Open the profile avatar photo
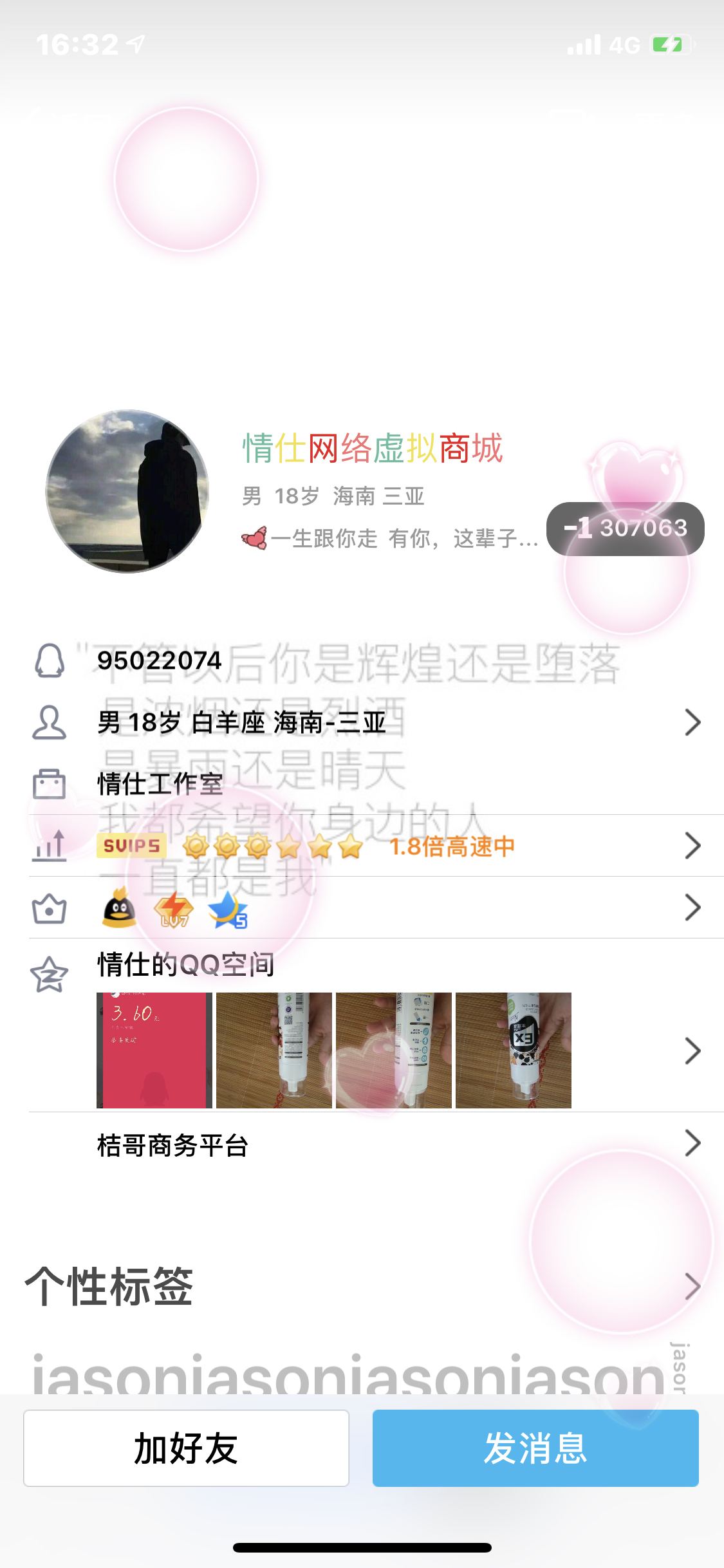The width and height of the screenshot is (724, 1568). (x=127, y=491)
